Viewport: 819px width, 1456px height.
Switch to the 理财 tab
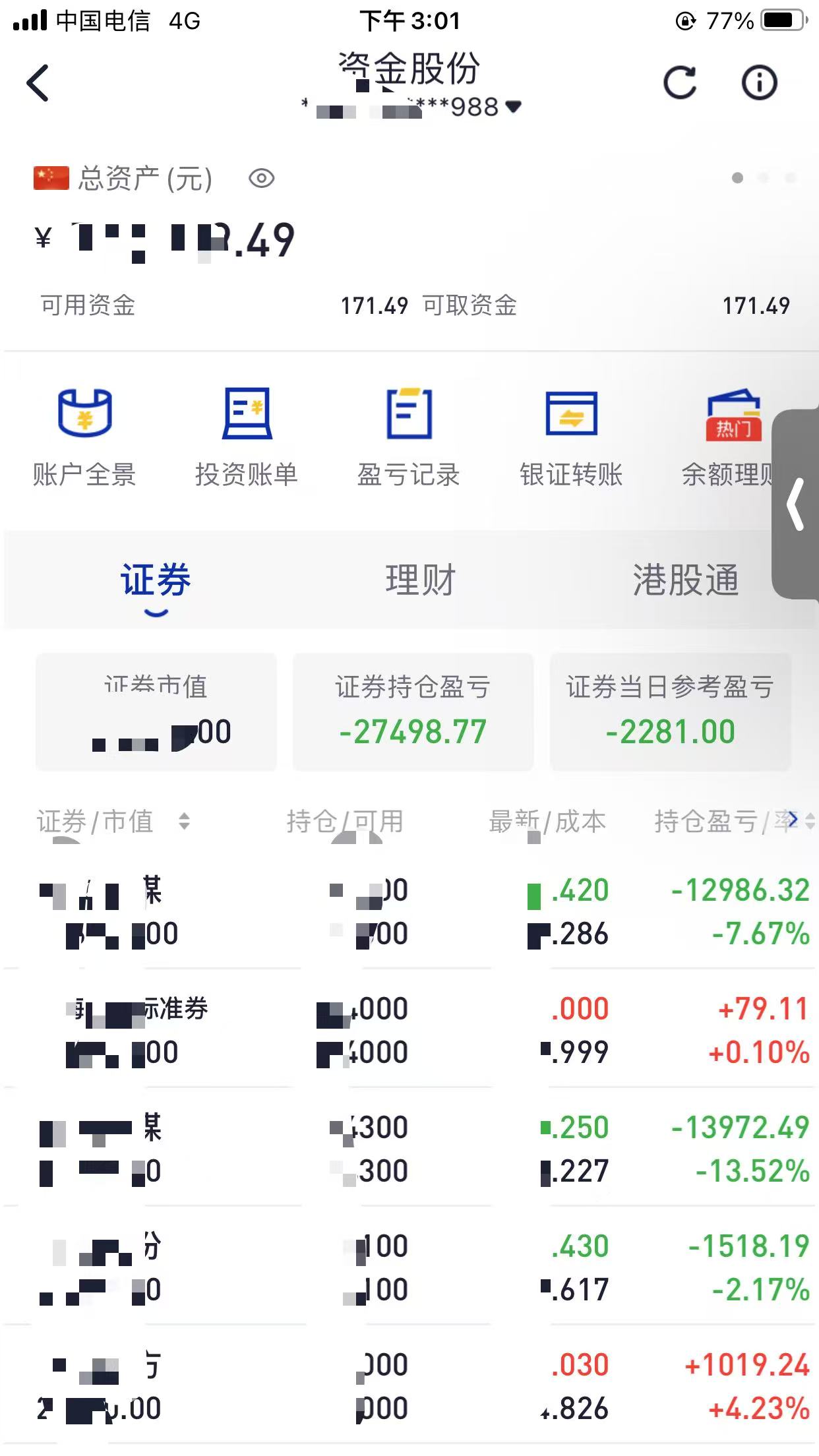point(421,580)
